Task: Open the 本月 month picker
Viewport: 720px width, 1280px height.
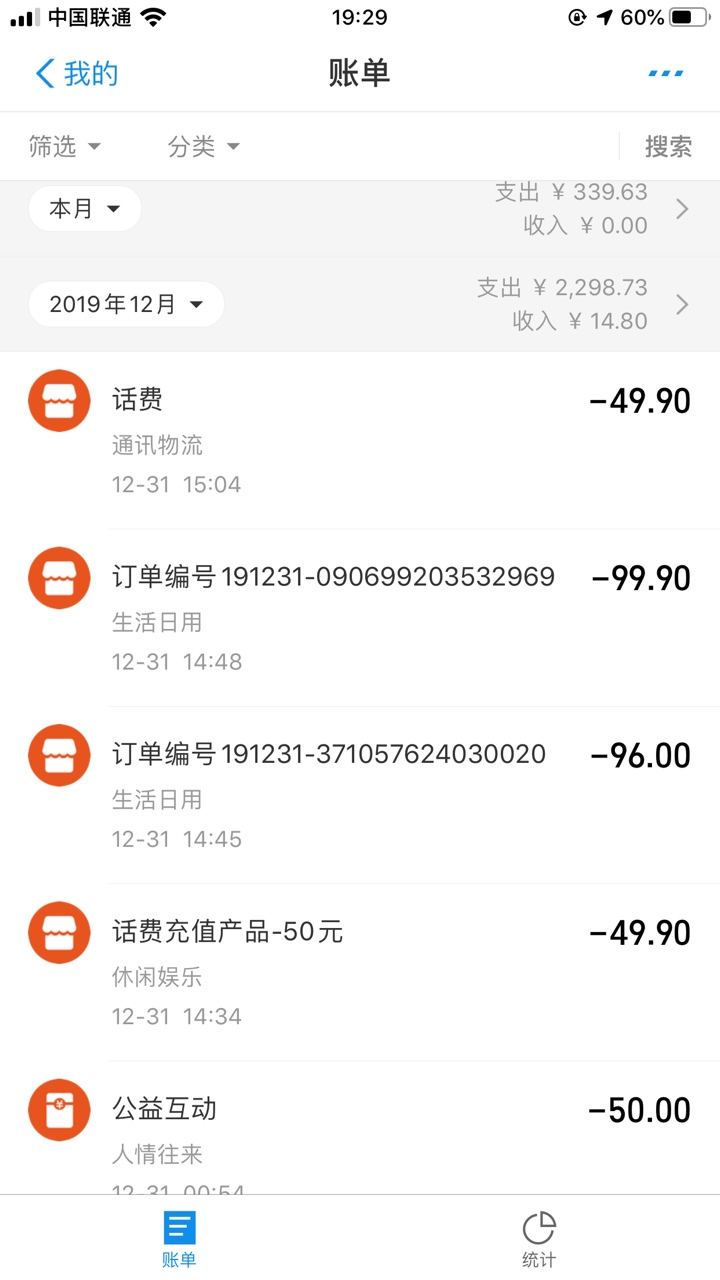Action: point(85,208)
